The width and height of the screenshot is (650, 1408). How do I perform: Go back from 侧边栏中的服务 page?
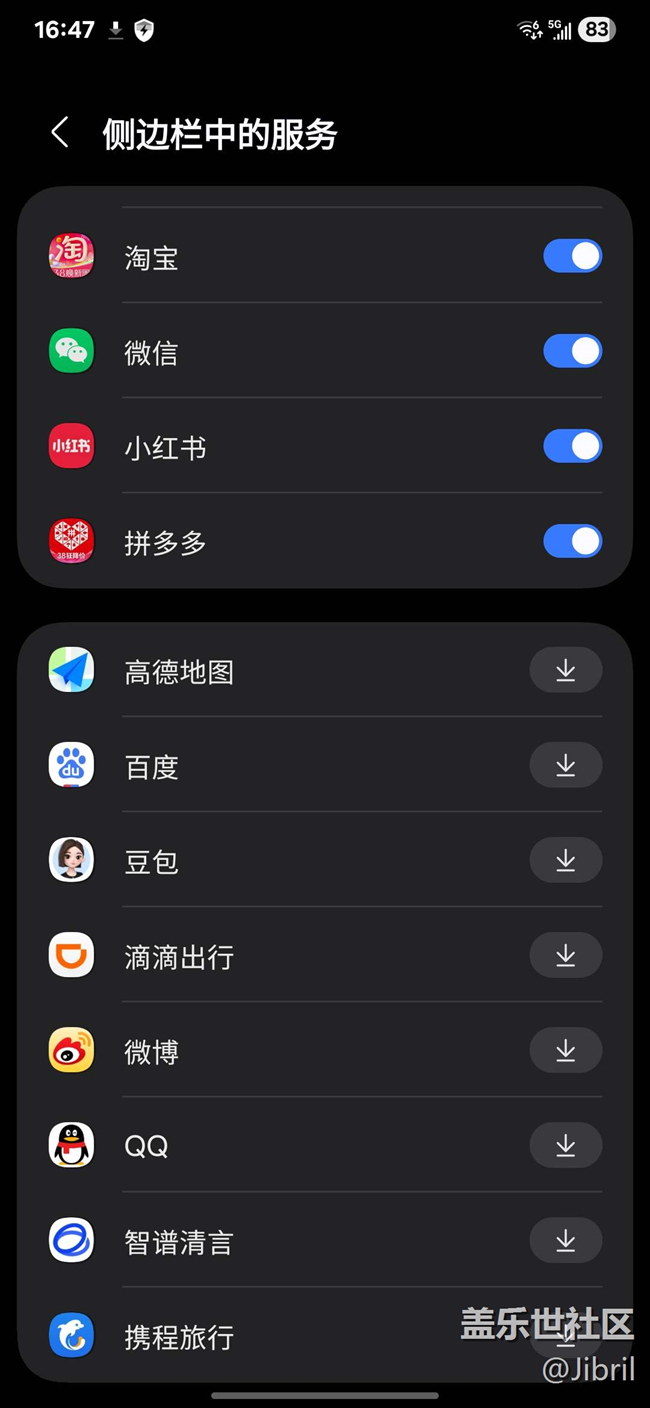pyautogui.click(x=60, y=133)
